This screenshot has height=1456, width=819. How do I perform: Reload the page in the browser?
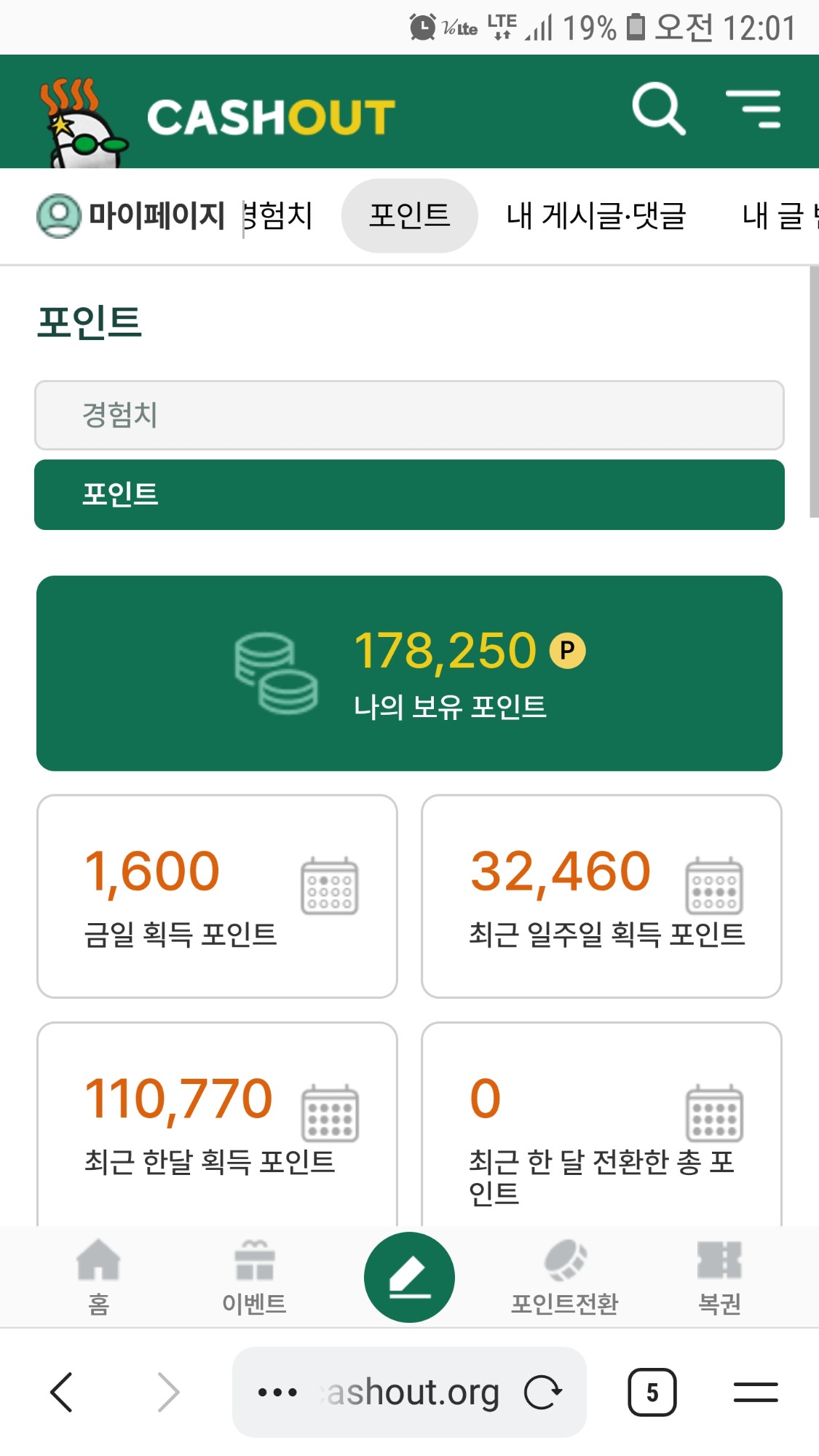pos(543,1393)
